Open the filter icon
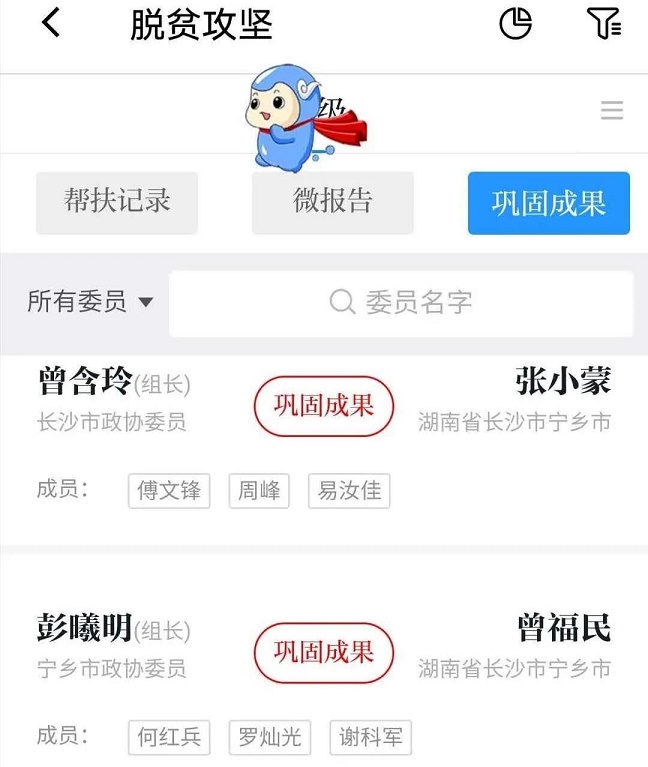Viewport: 648px width, 767px height. click(604, 23)
